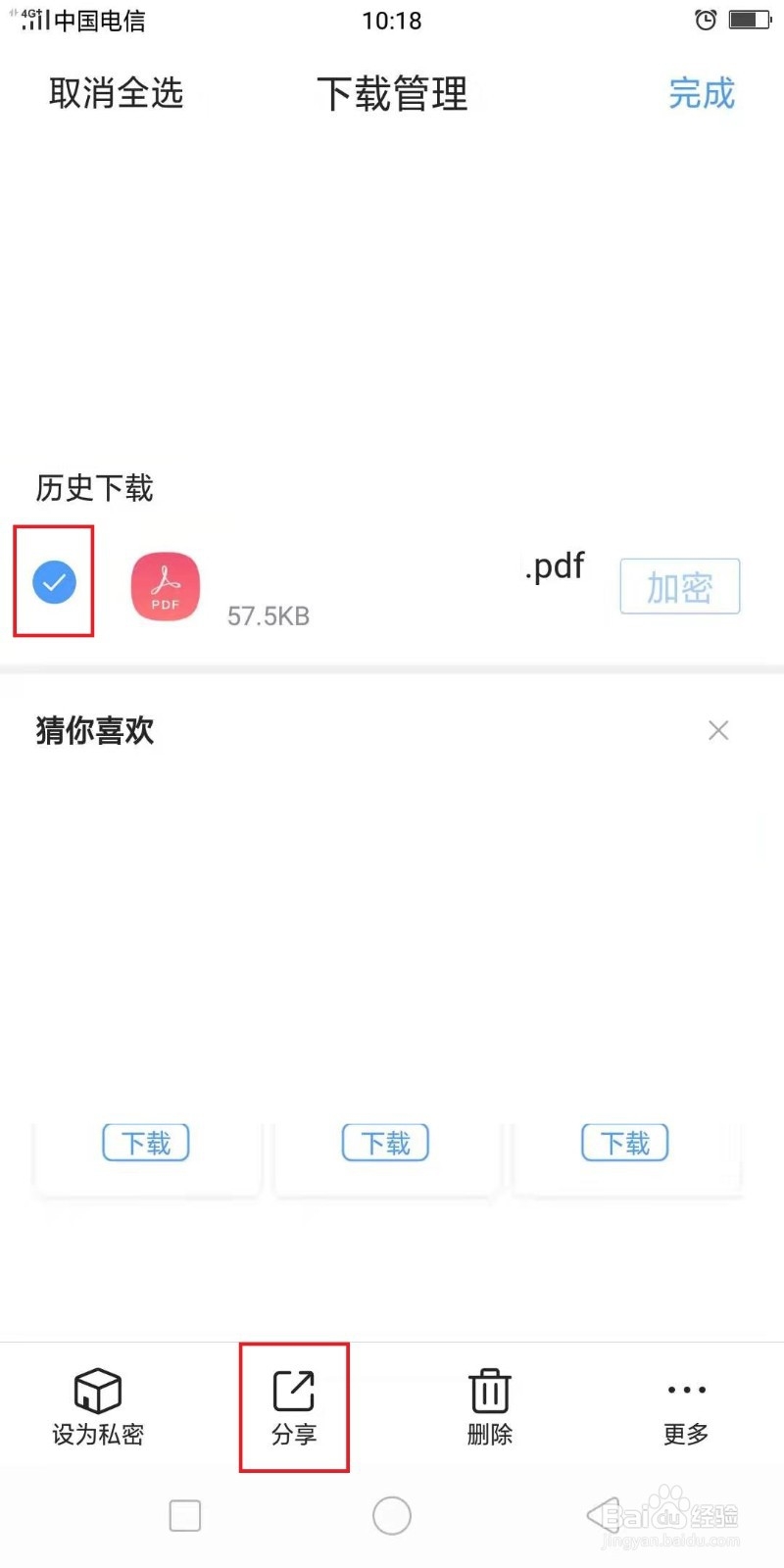The image size is (784, 1568).
Task: Tap the 下载管理 title
Action: 391,93
